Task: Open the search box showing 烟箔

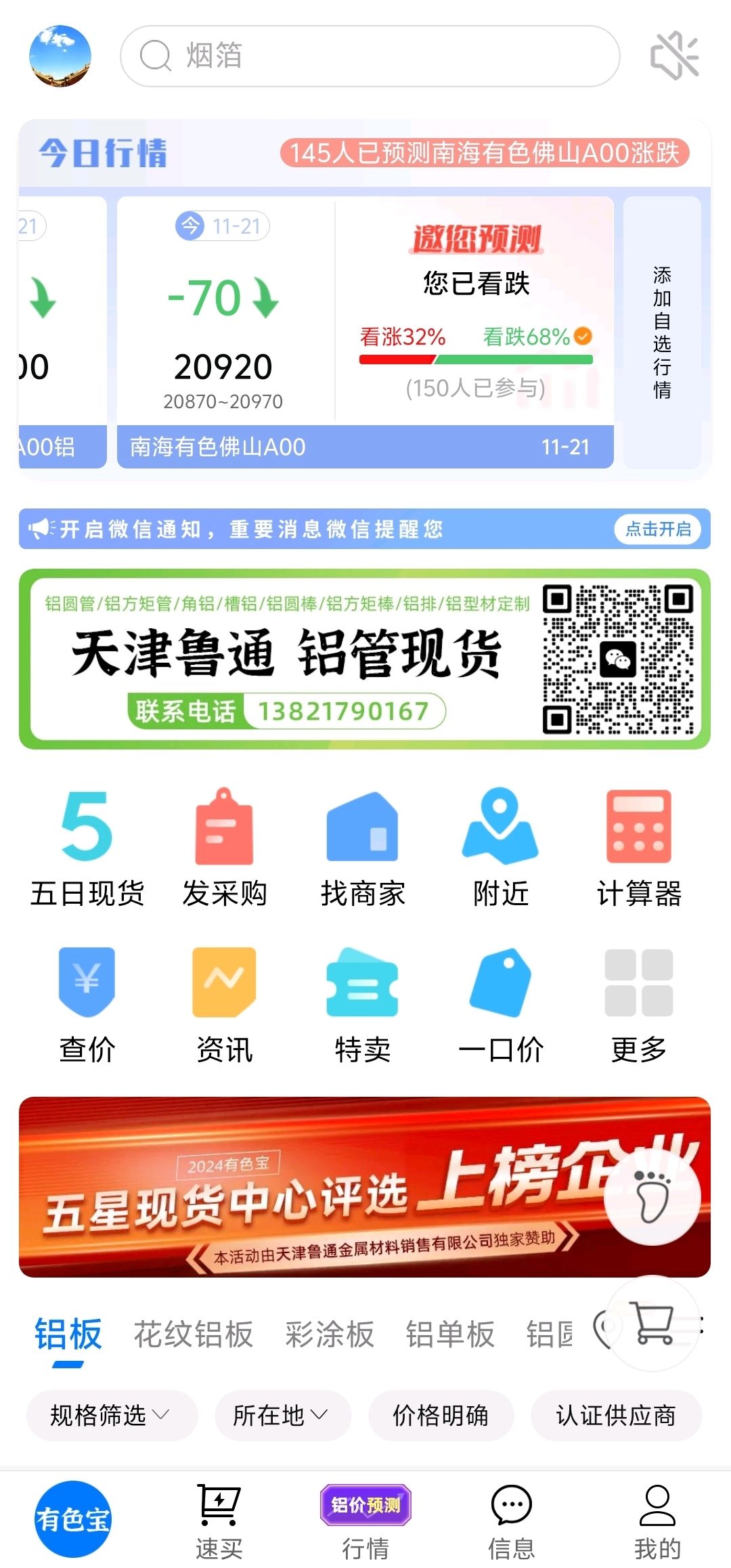Action: coord(370,56)
